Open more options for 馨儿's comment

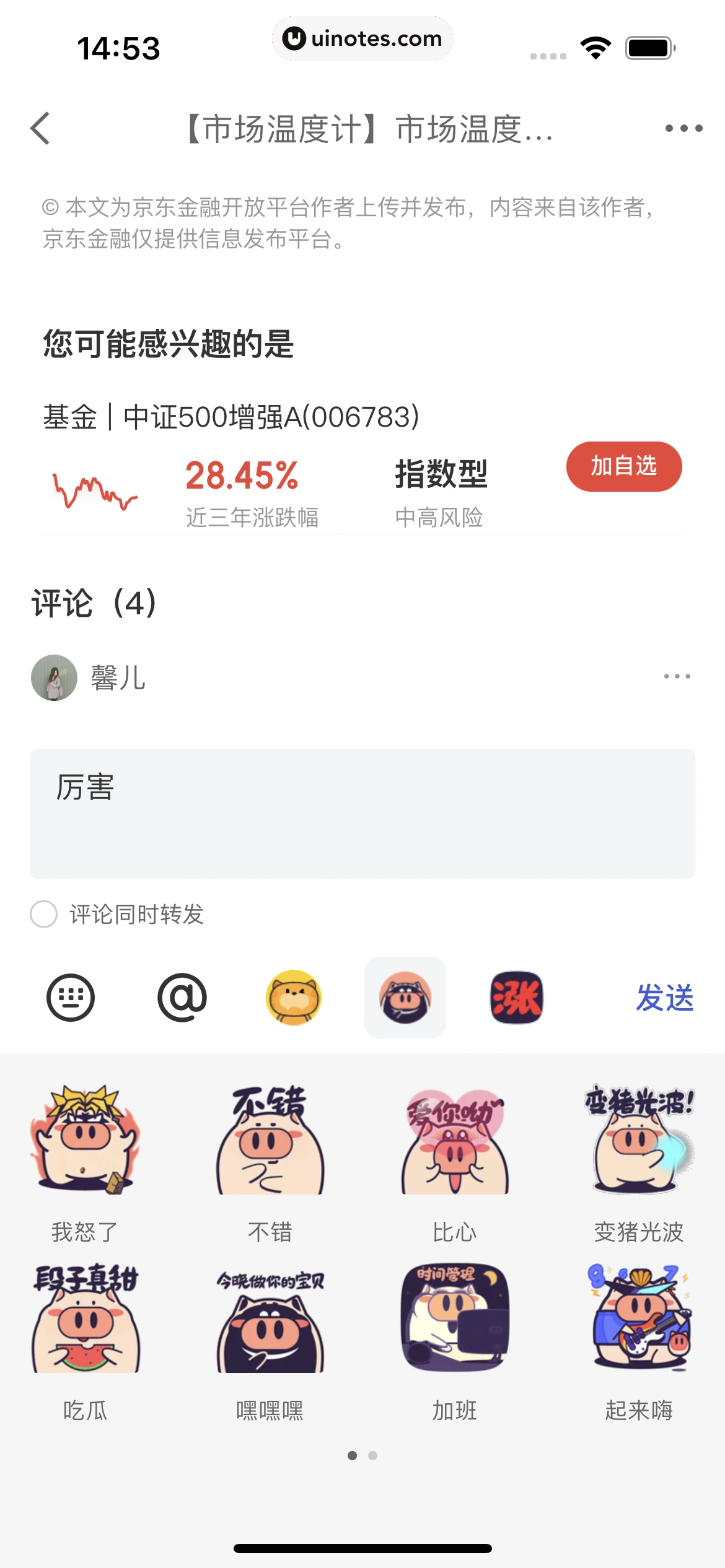[677, 676]
